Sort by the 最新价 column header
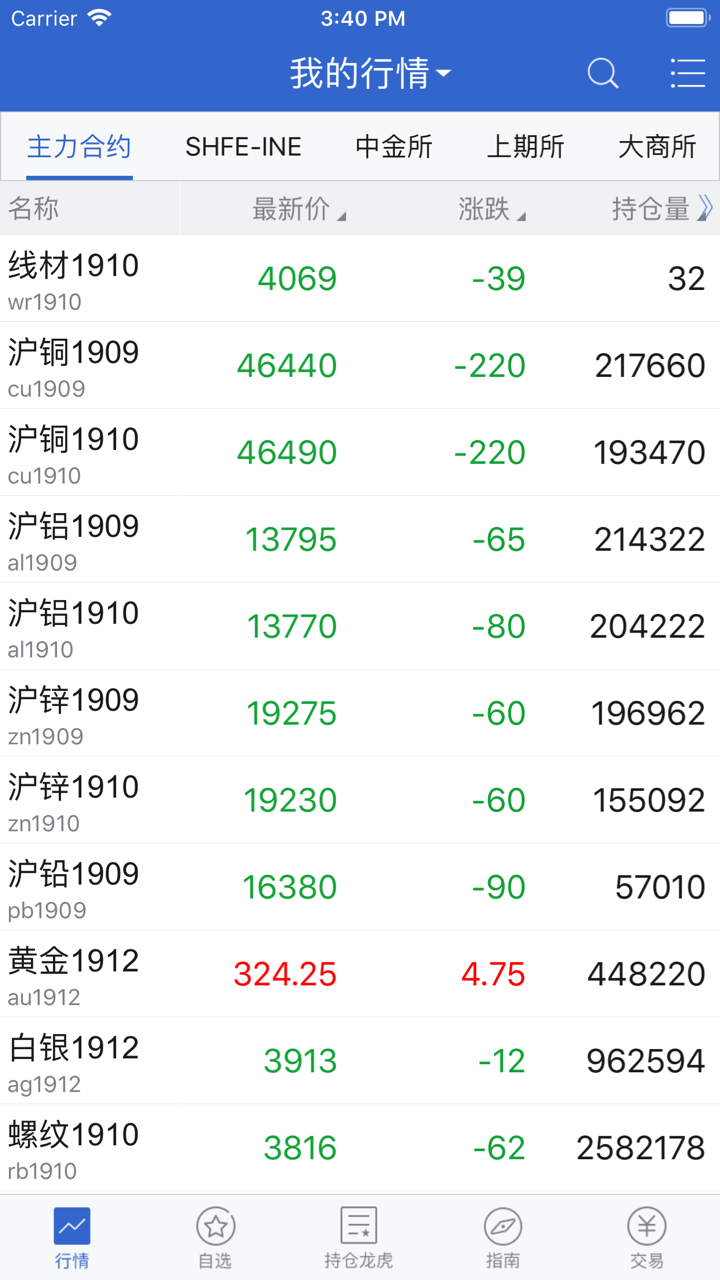The image size is (720, 1280). click(297, 209)
